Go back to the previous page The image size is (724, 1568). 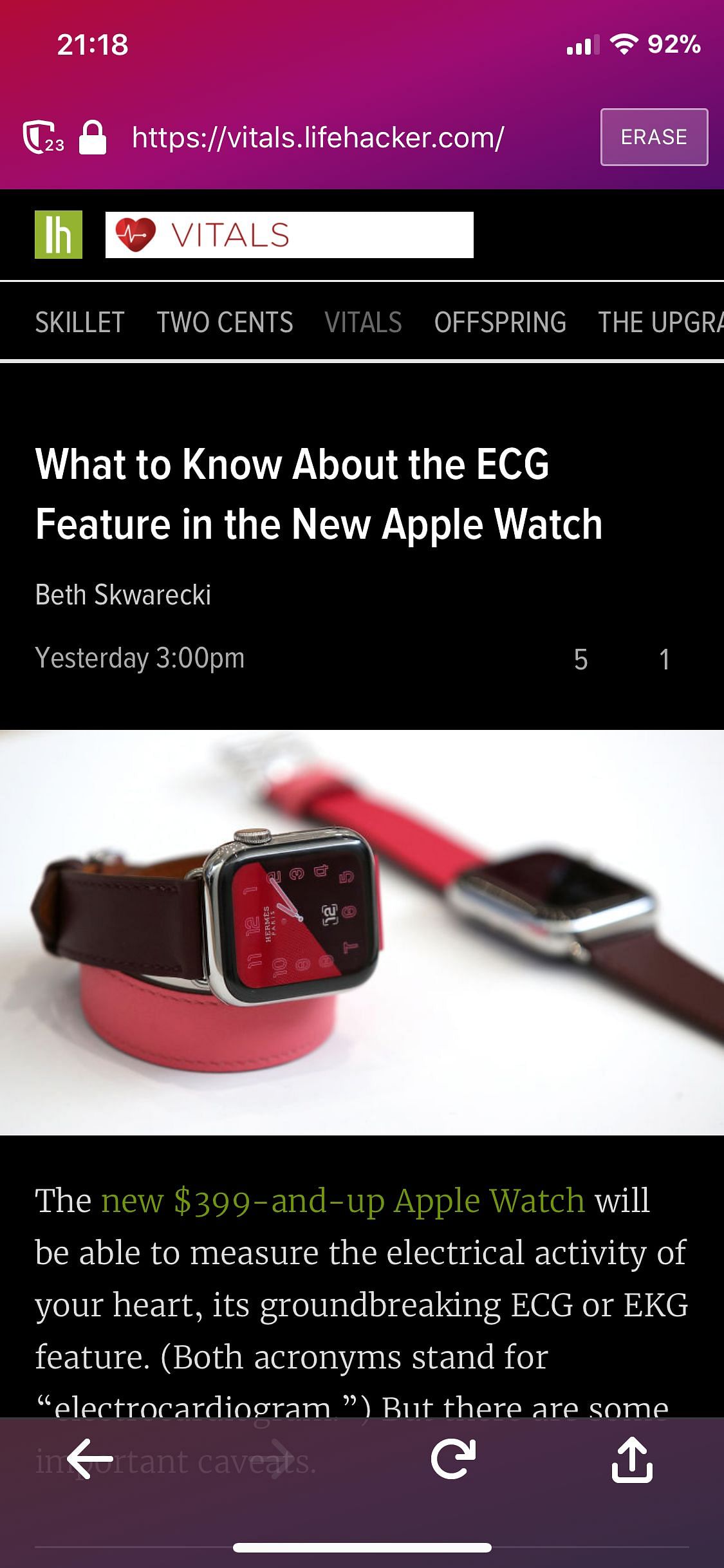pyautogui.click(x=91, y=1459)
